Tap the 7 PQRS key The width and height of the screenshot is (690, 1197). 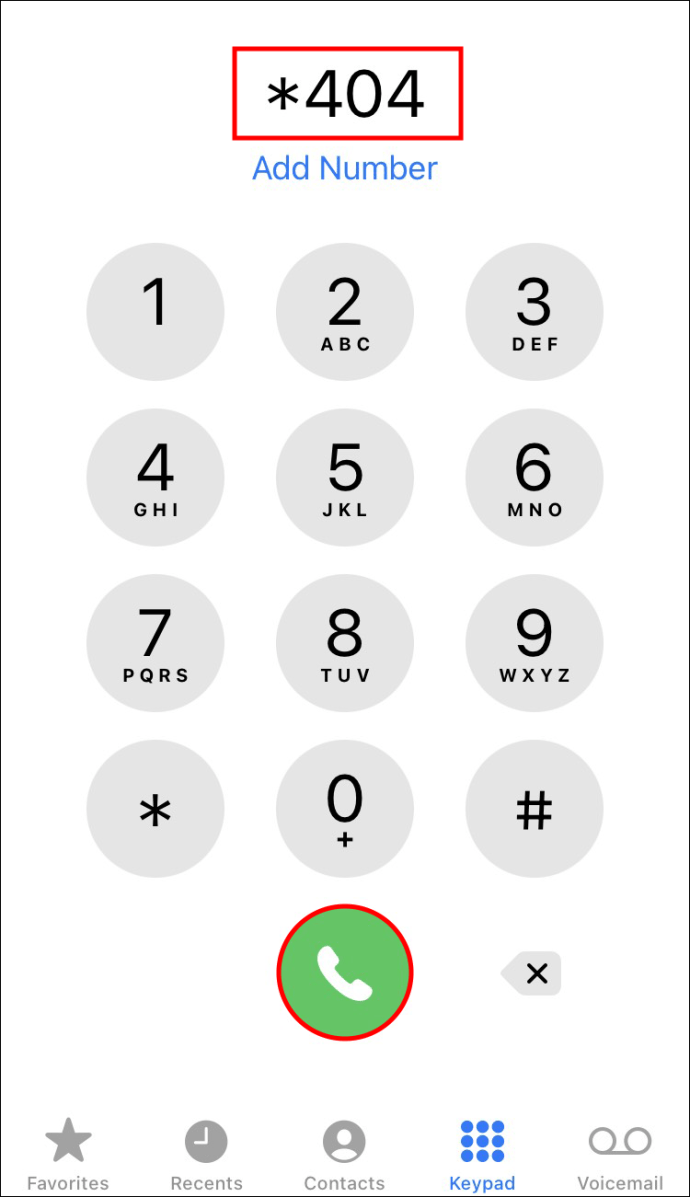coord(155,643)
